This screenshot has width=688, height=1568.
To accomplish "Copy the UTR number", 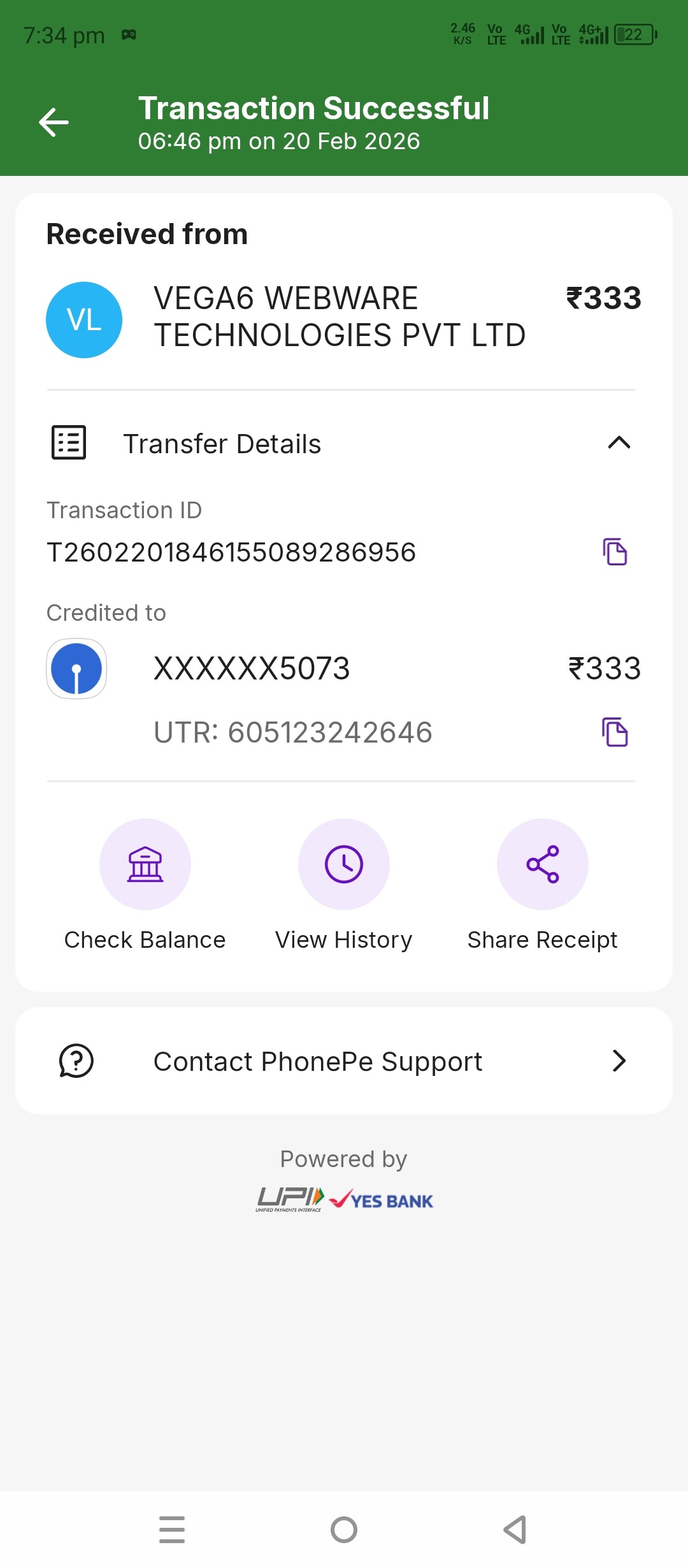I will [615, 734].
